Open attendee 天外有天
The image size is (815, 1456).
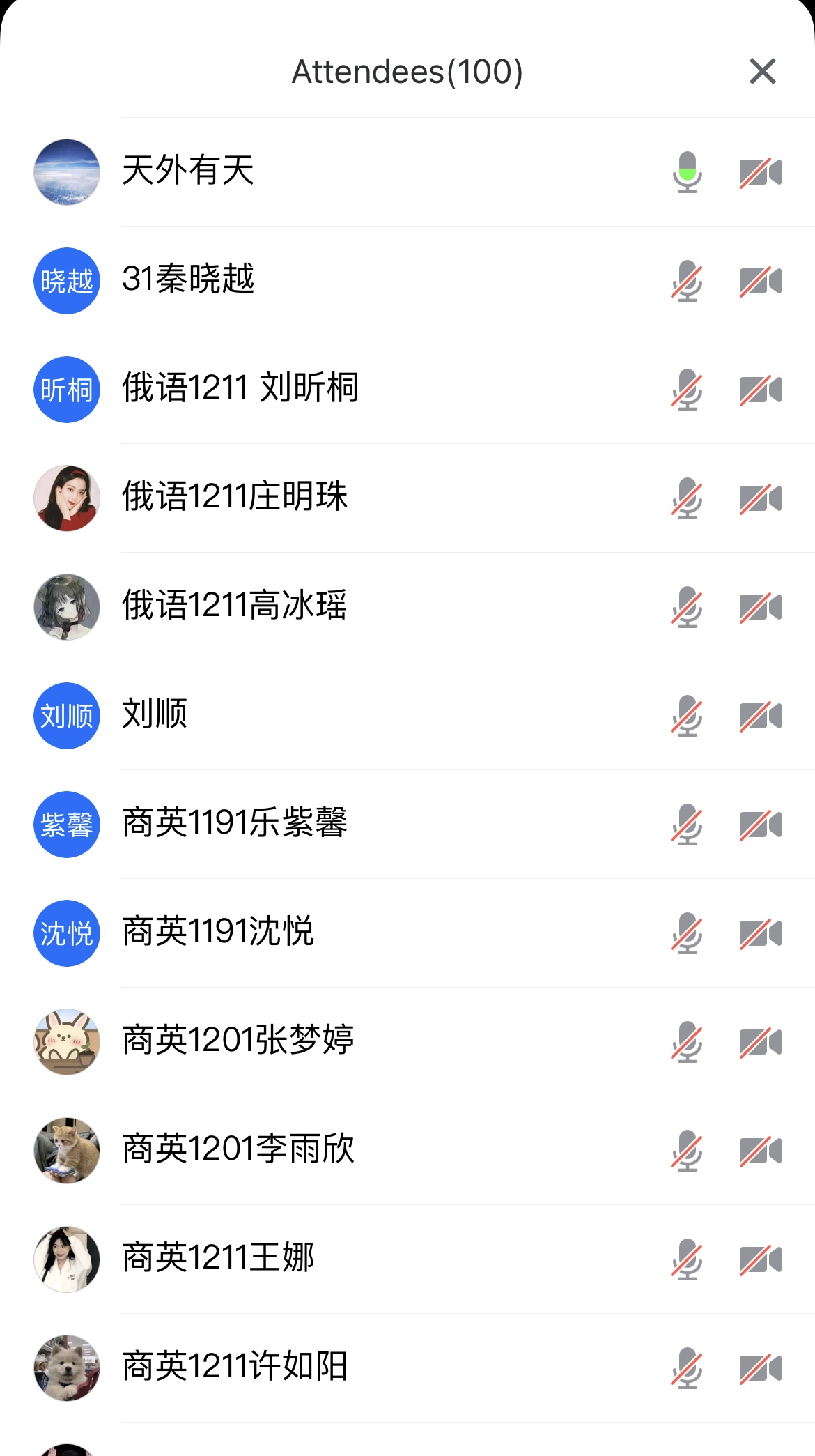tap(188, 171)
